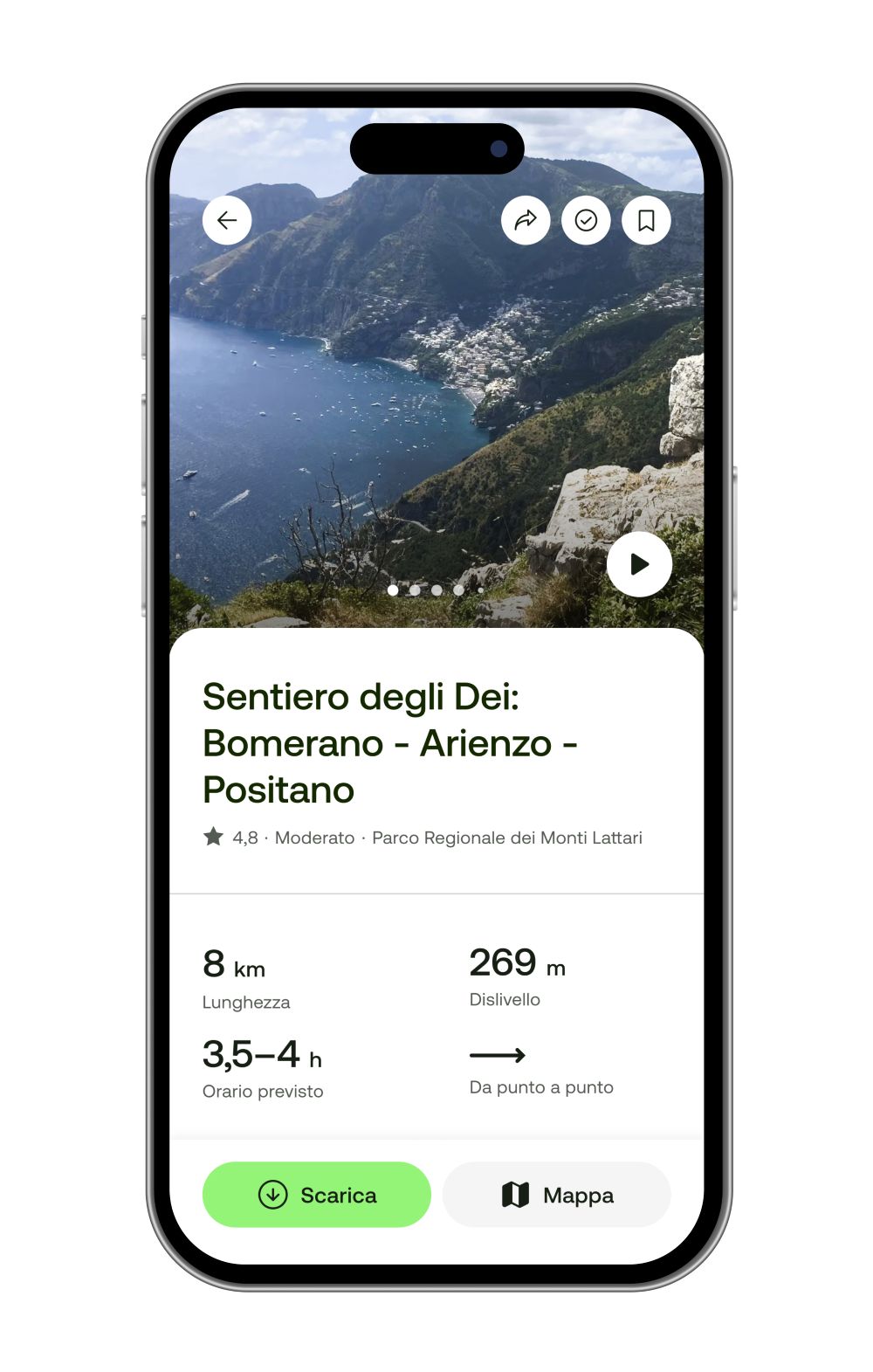Bookmark Sentiero degli Dei trail
Screen dimensions: 873x1372
click(646, 220)
